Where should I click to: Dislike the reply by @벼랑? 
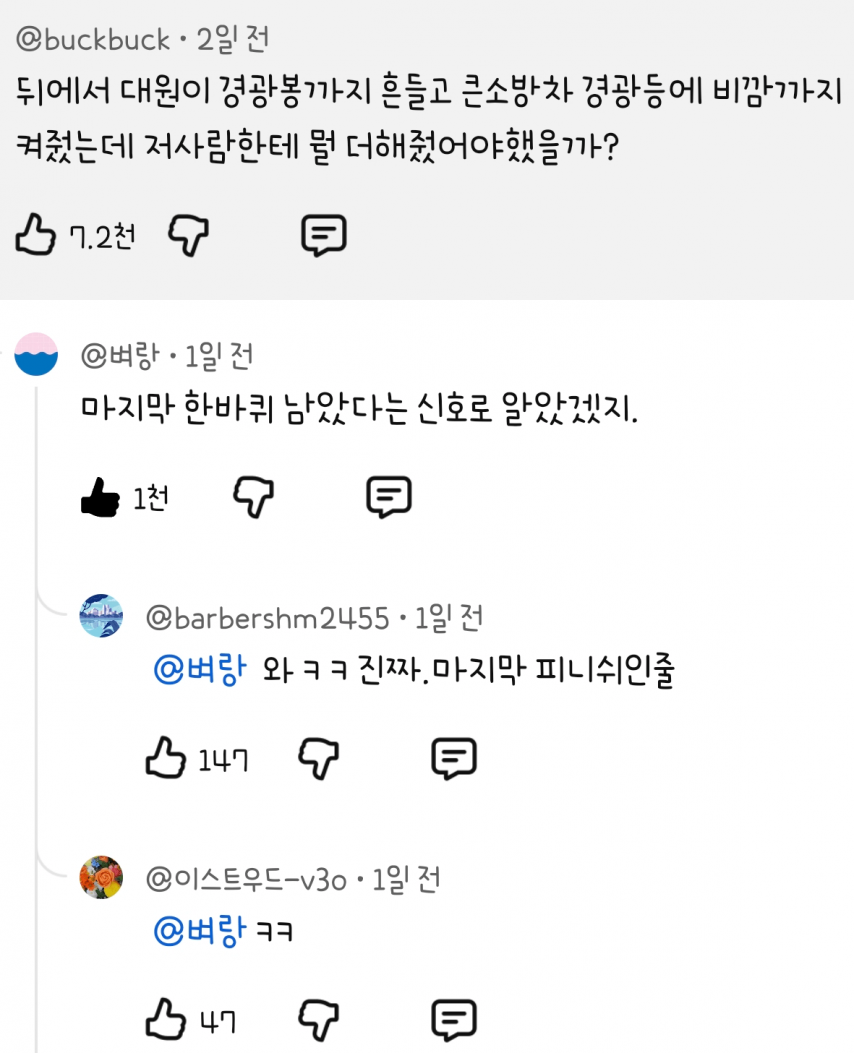253,497
